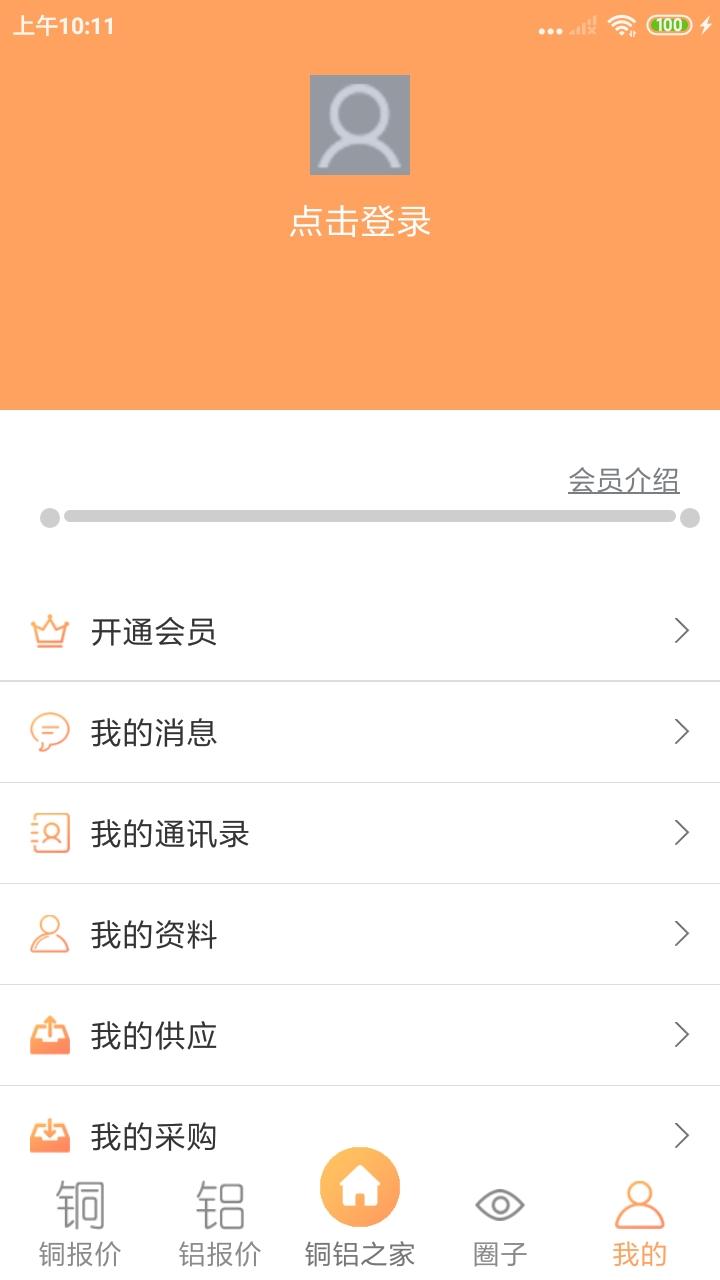Open 我的资料 profile info
The height and width of the screenshot is (1280, 720).
360,935
